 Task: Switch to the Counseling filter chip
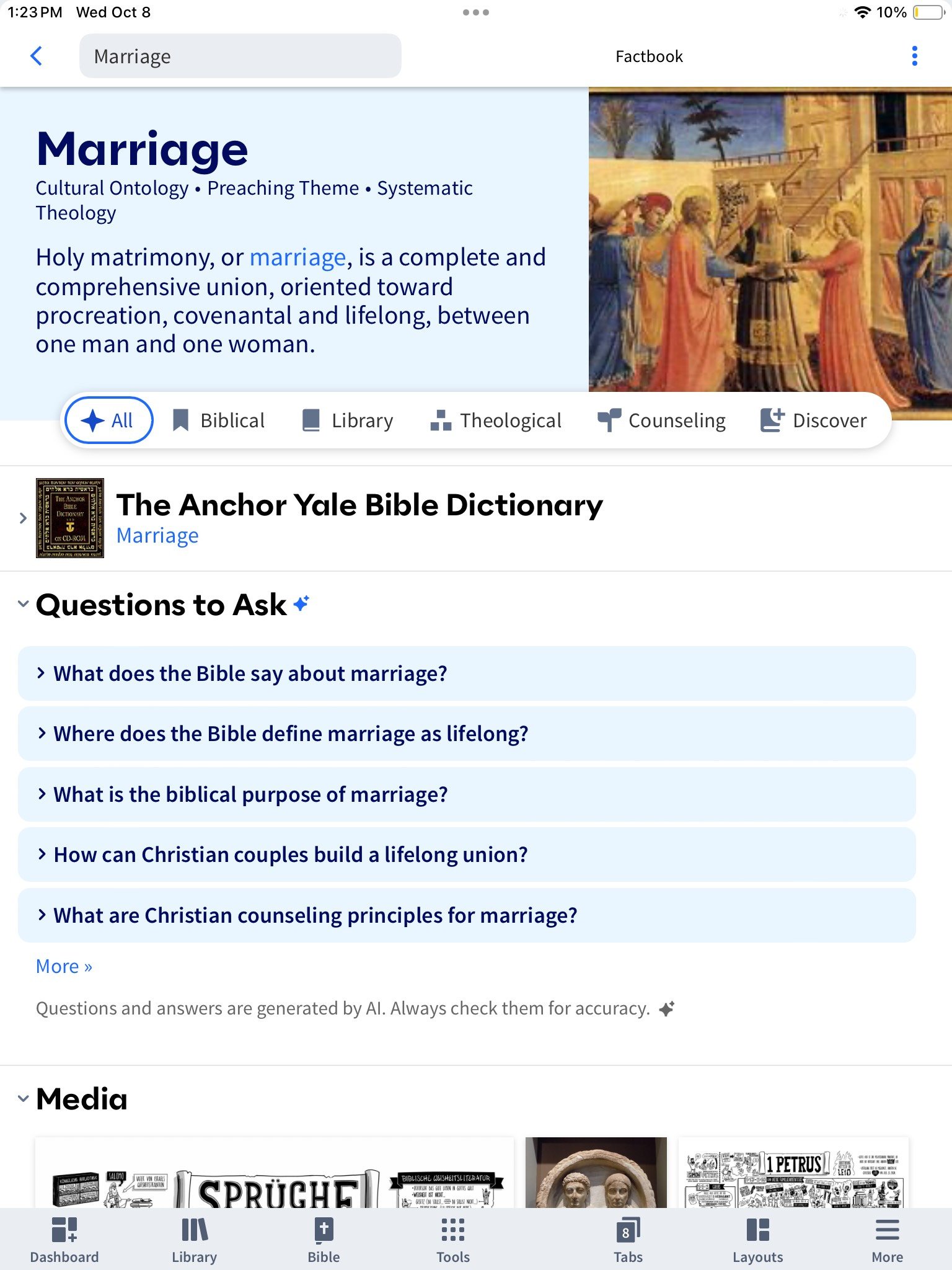pyautogui.click(x=661, y=420)
